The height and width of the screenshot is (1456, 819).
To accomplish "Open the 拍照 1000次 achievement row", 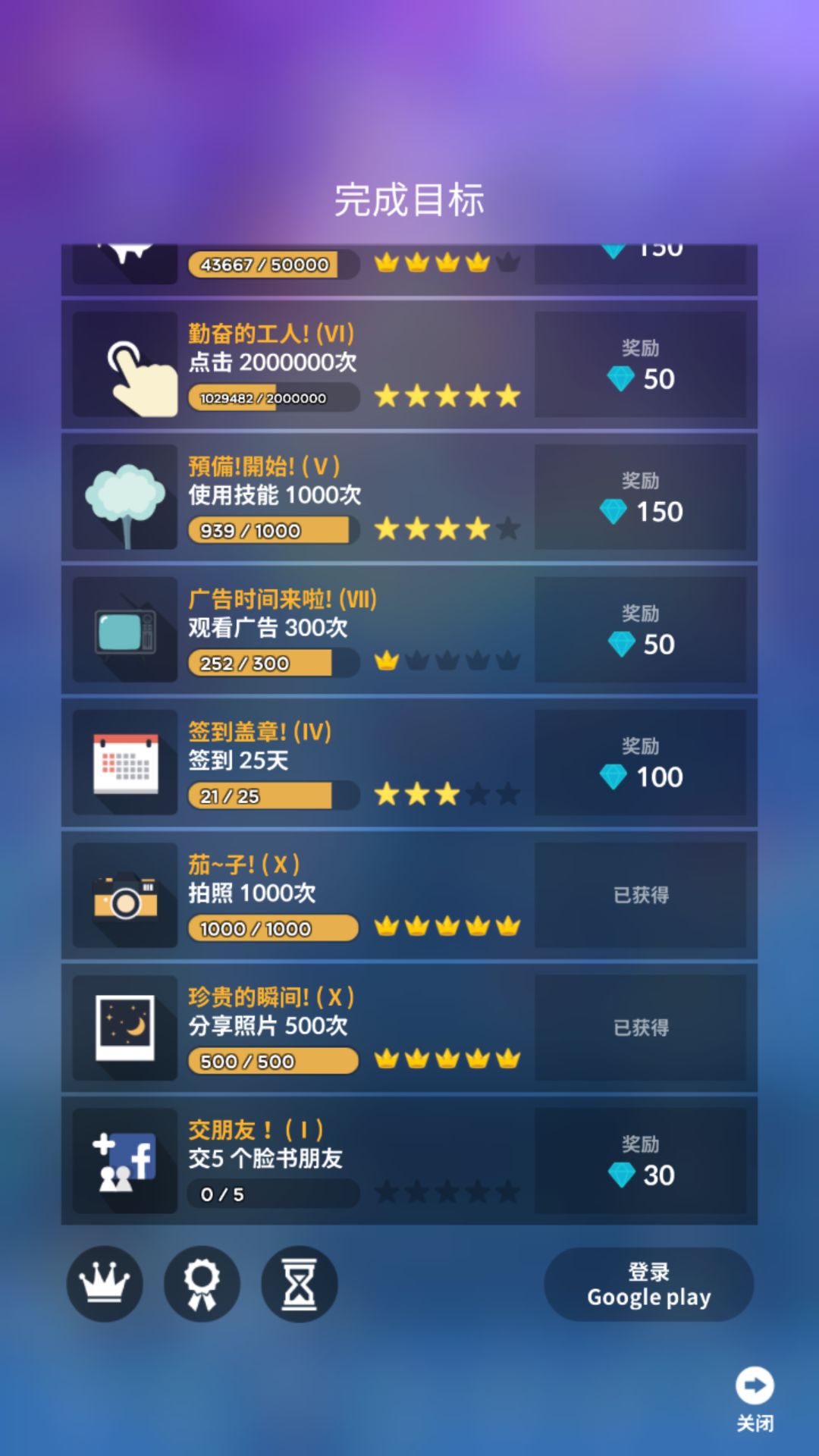I will pos(409,895).
